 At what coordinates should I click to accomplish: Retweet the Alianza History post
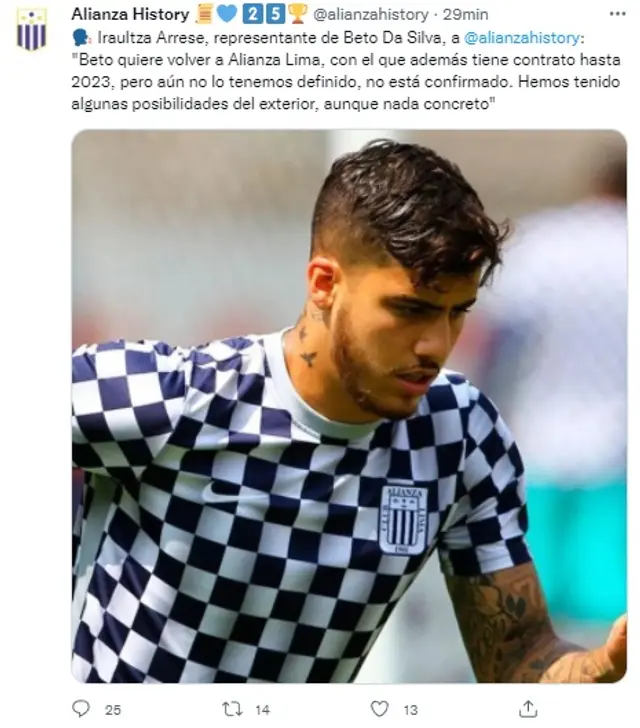point(232,708)
